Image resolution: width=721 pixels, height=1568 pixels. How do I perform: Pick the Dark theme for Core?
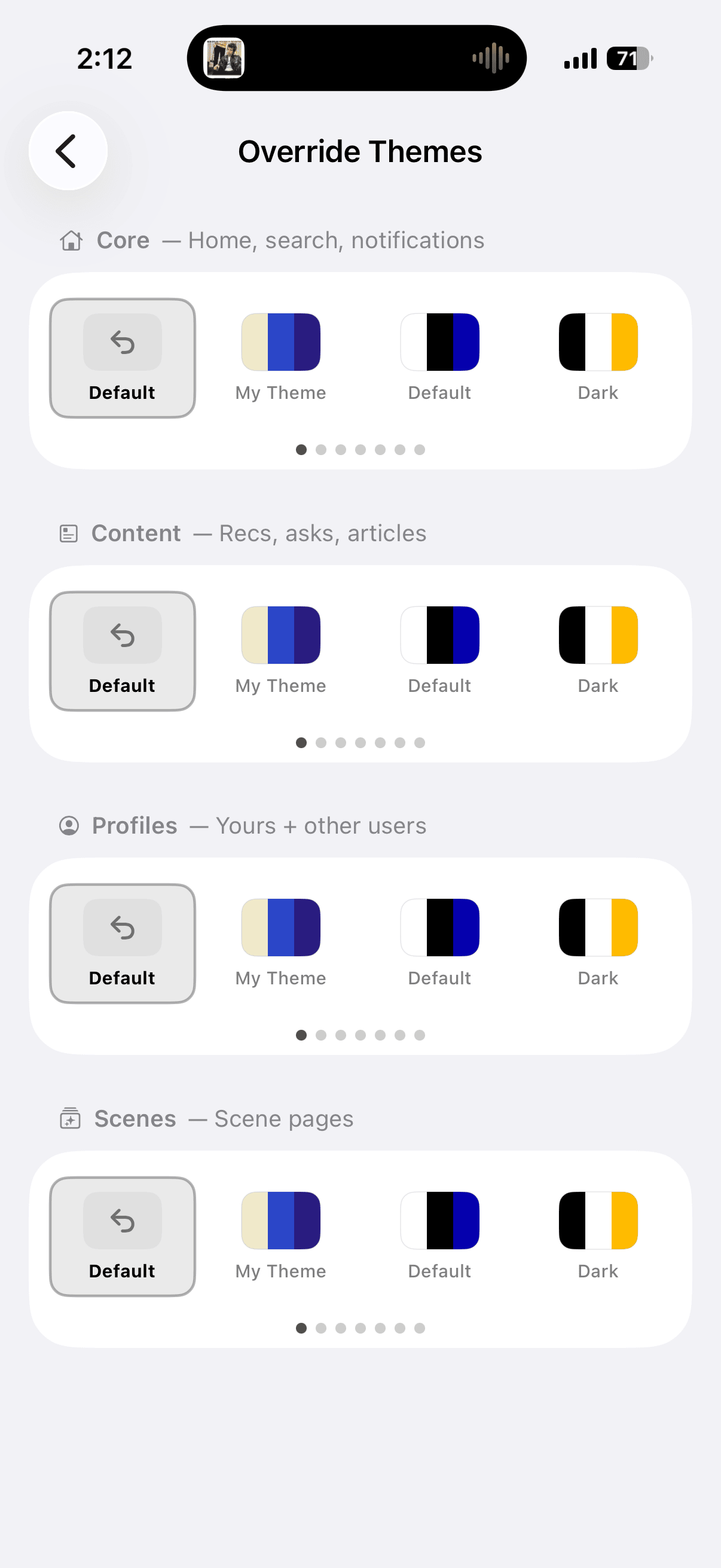tap(598, 358)
